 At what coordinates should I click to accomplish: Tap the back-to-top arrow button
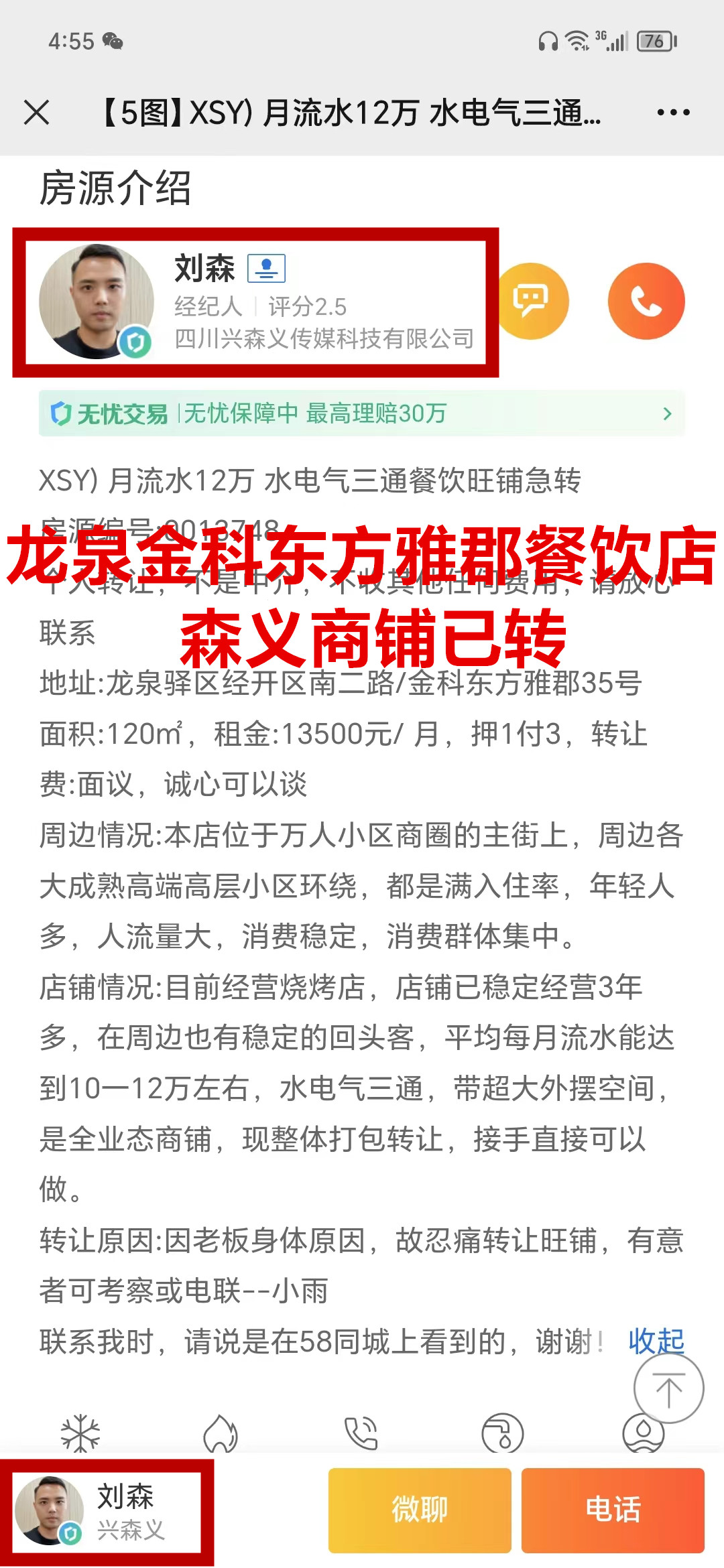668,1388
